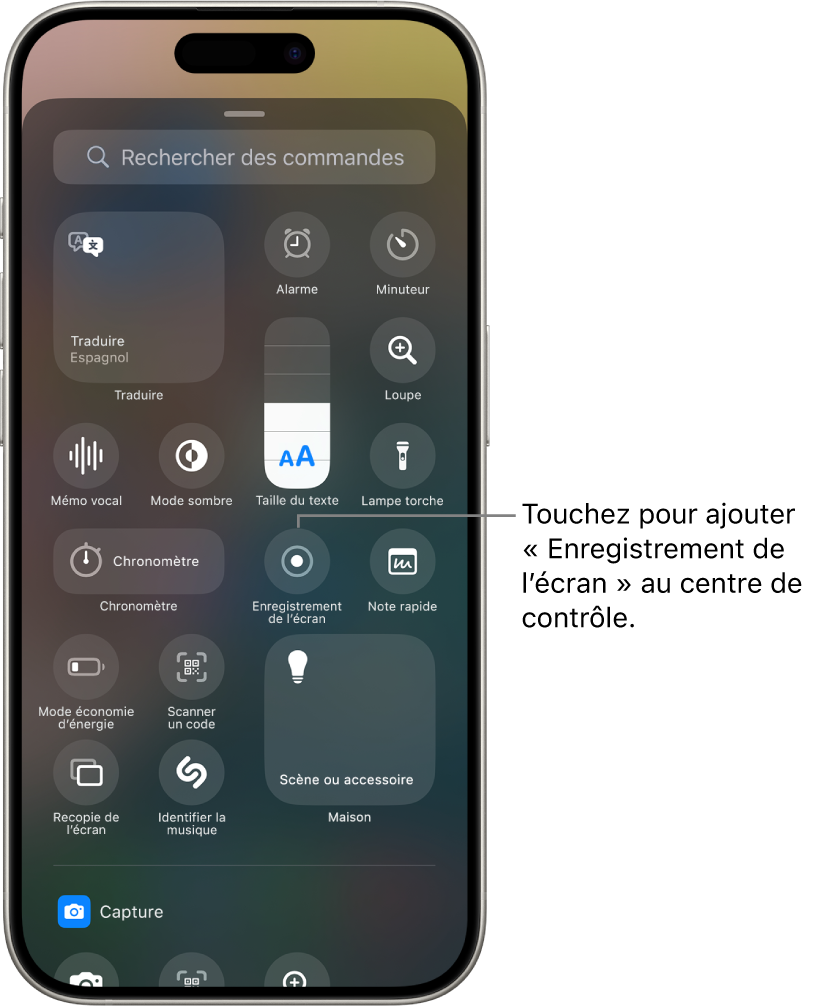Add the Scanner un code control
Image resolution: width=814 pixels, height=1008 pixels.
point(191,667)
